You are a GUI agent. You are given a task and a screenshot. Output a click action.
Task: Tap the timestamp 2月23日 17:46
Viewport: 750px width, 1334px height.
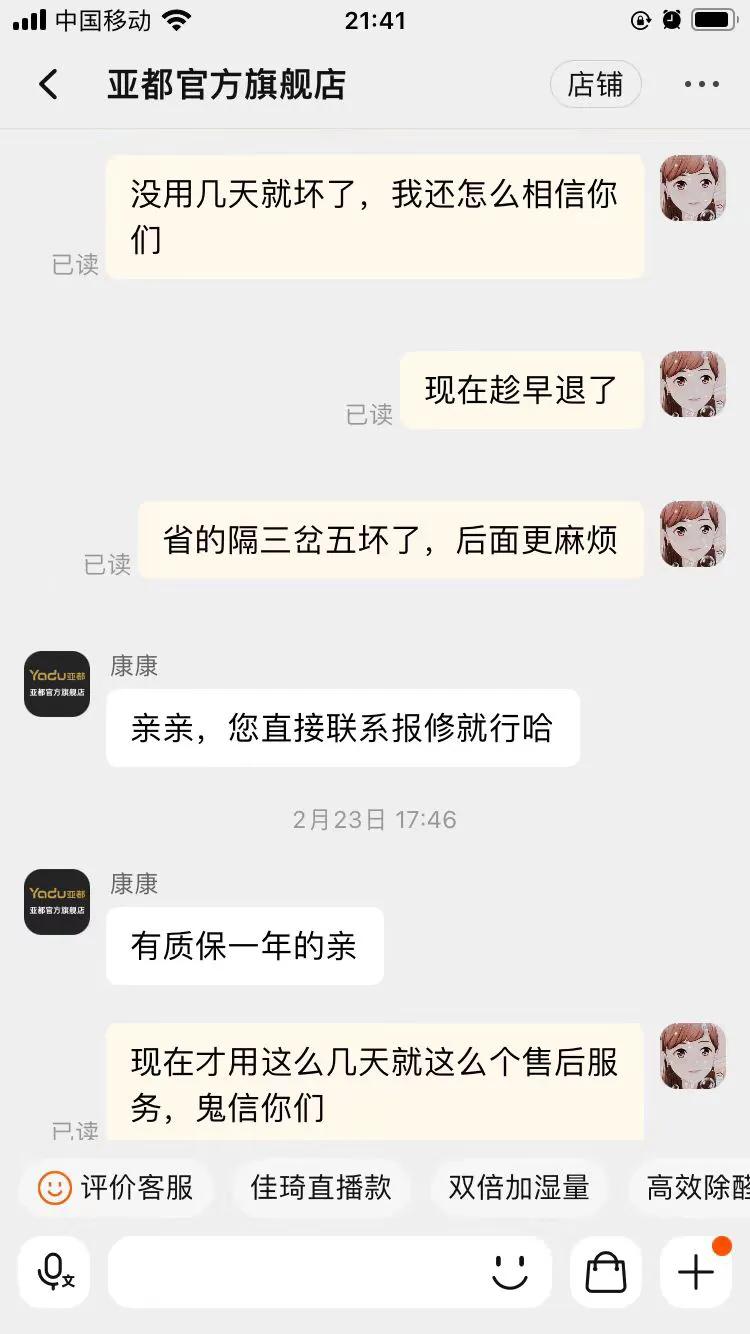point(374,819)
